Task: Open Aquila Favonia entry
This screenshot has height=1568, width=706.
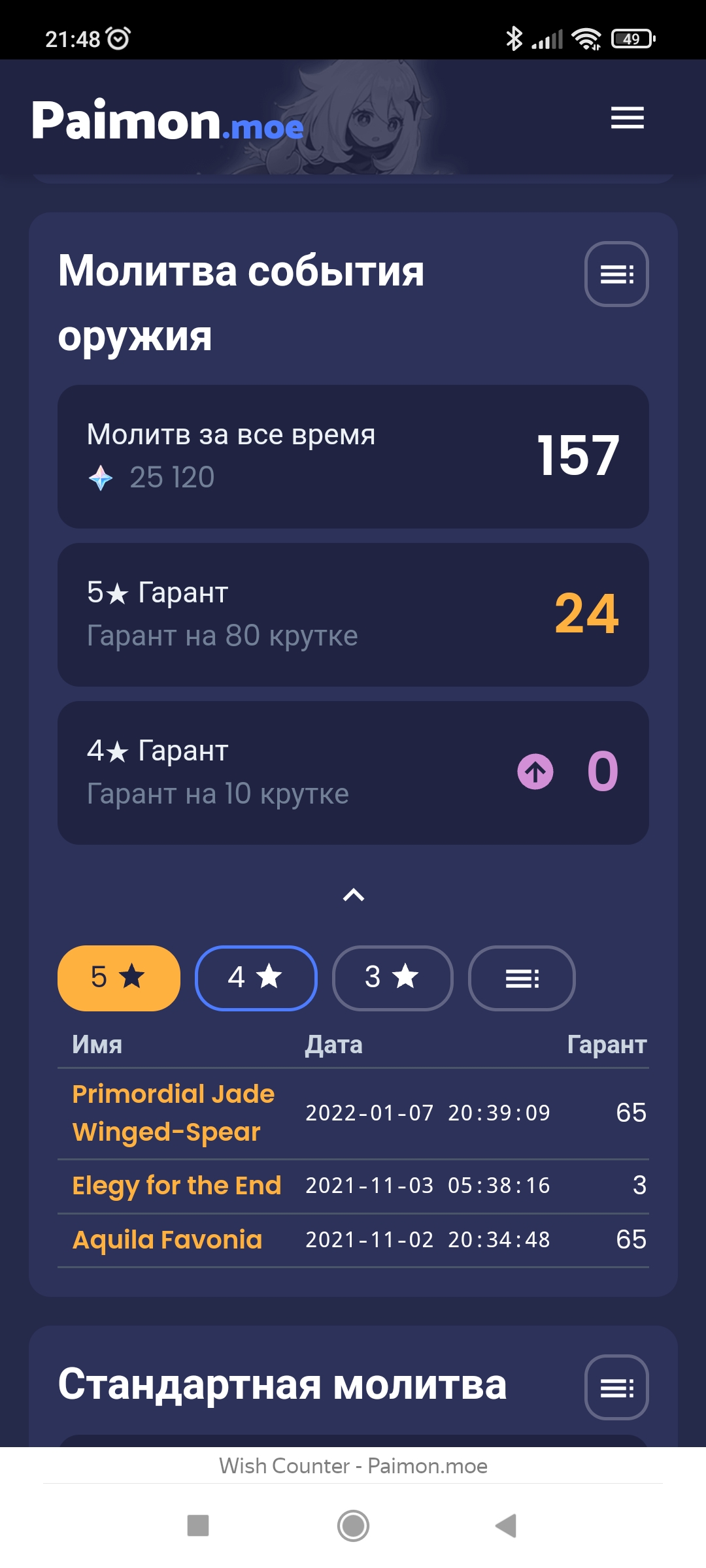Action: 167,1239
